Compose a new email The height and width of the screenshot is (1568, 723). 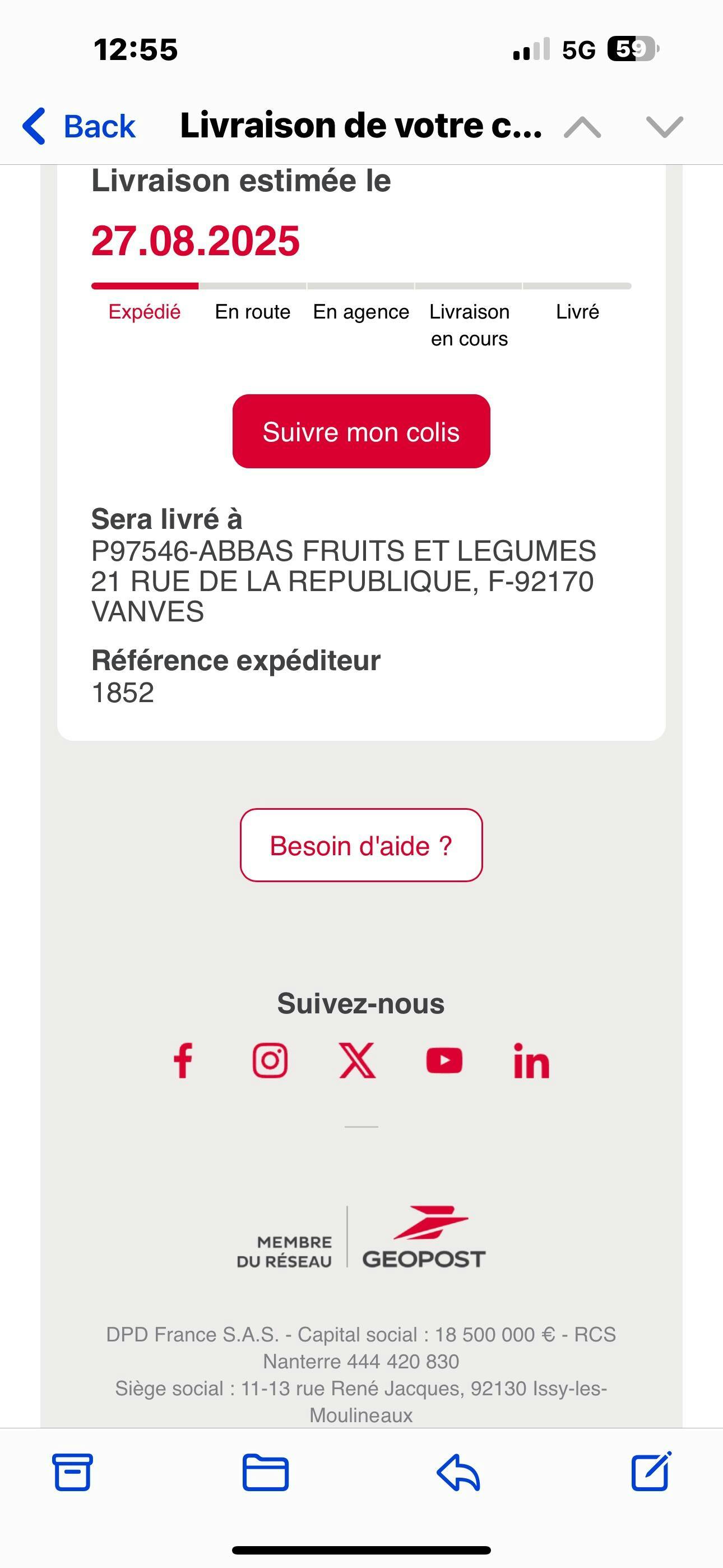(x=651, y=1473)
